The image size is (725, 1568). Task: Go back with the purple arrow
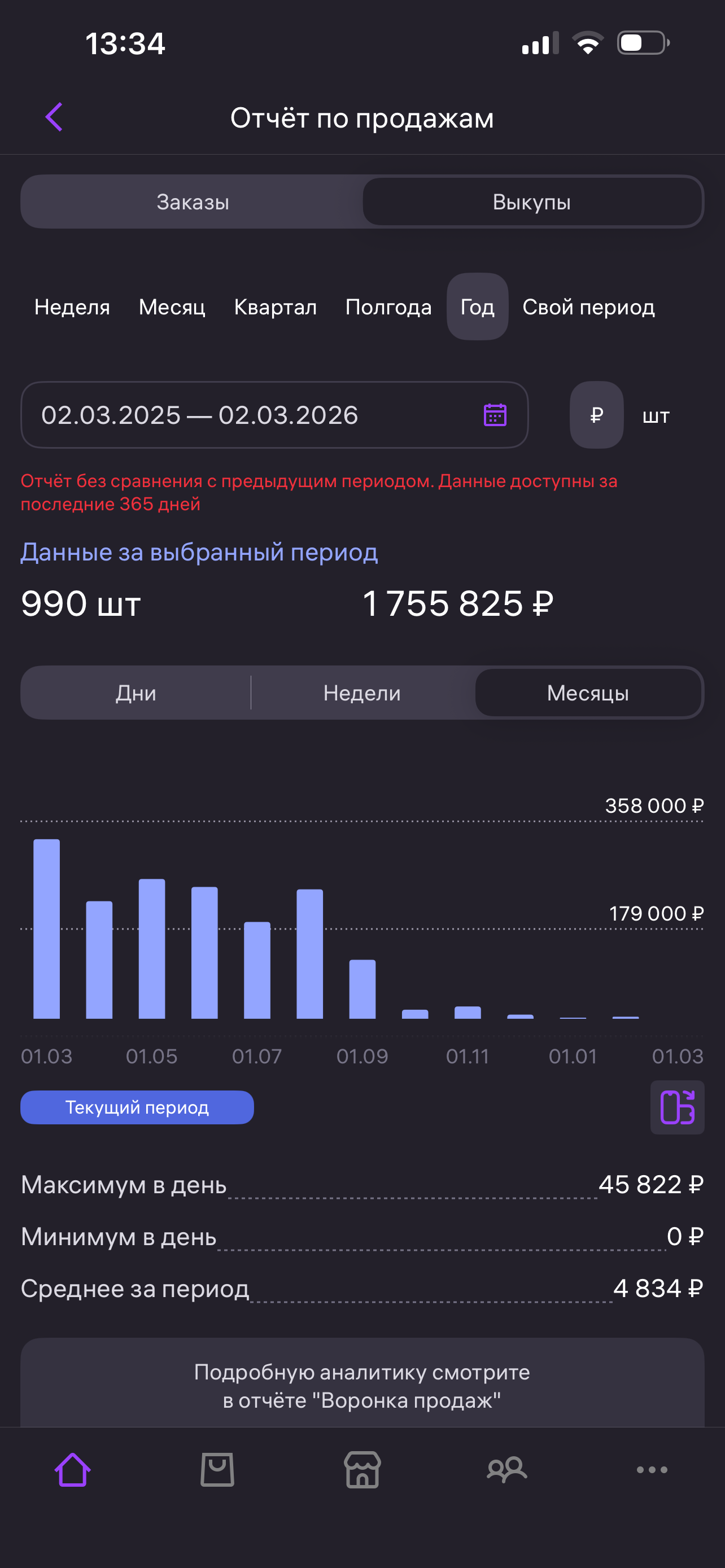coord(54,117)
